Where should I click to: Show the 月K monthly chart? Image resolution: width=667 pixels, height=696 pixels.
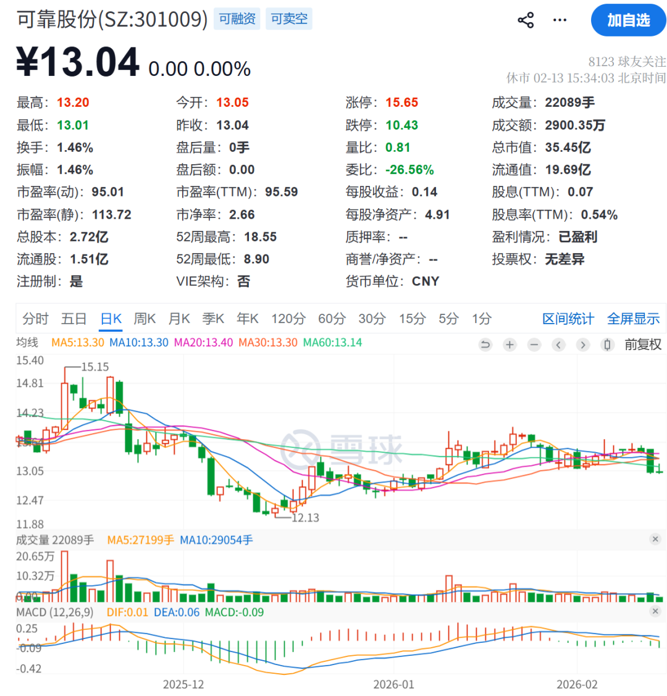[x=179, y=319]
